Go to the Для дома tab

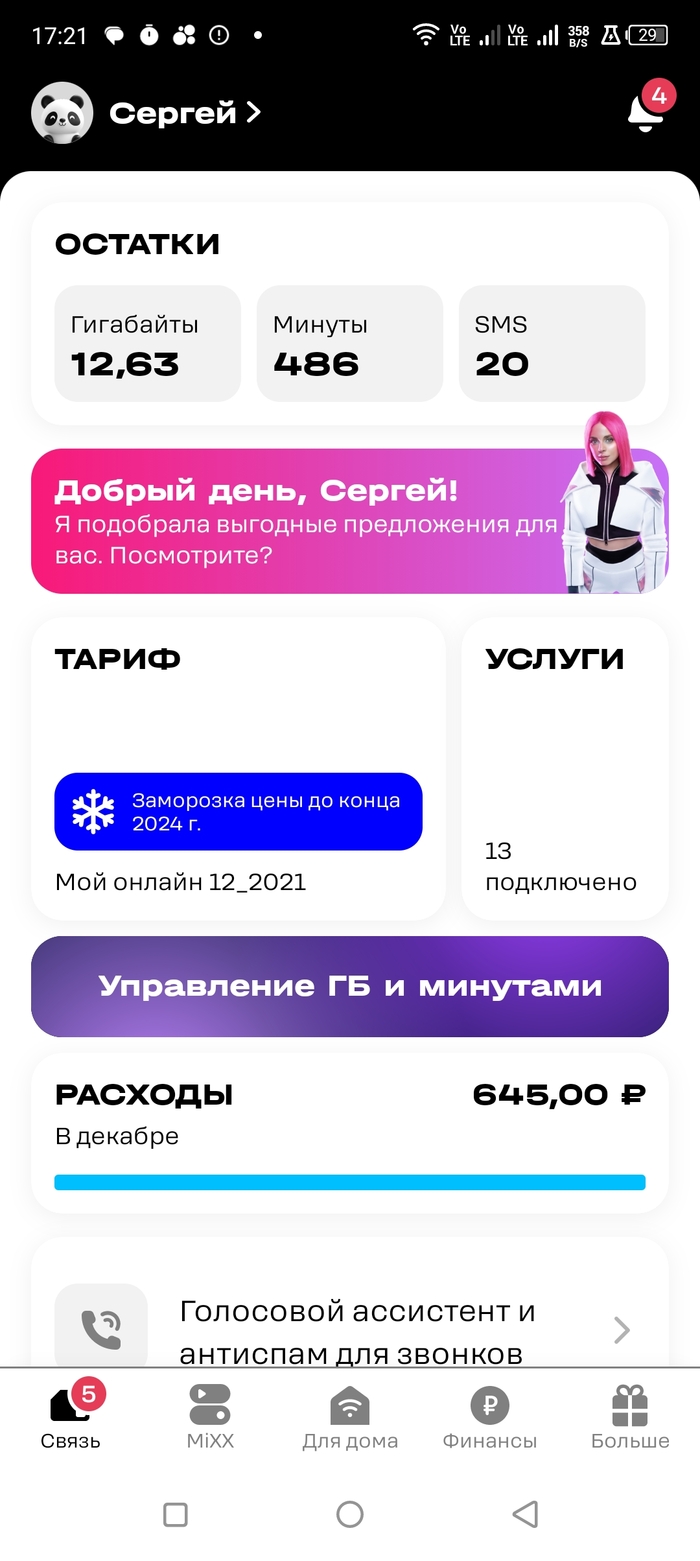(x=350, y=1416)
